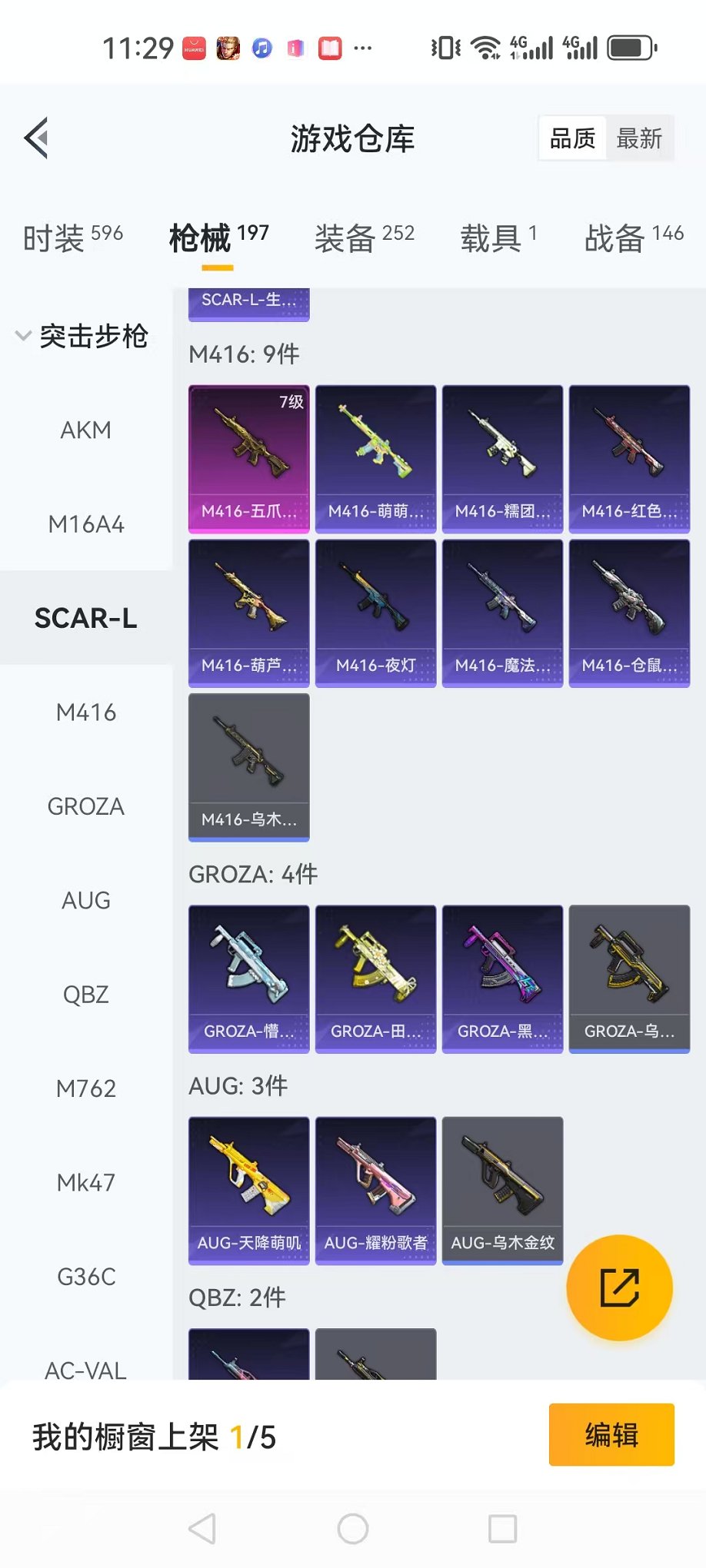Open the 载具 tab
Image resolution: width=706 pixels, height=1568 pixels.
(498, 238)
